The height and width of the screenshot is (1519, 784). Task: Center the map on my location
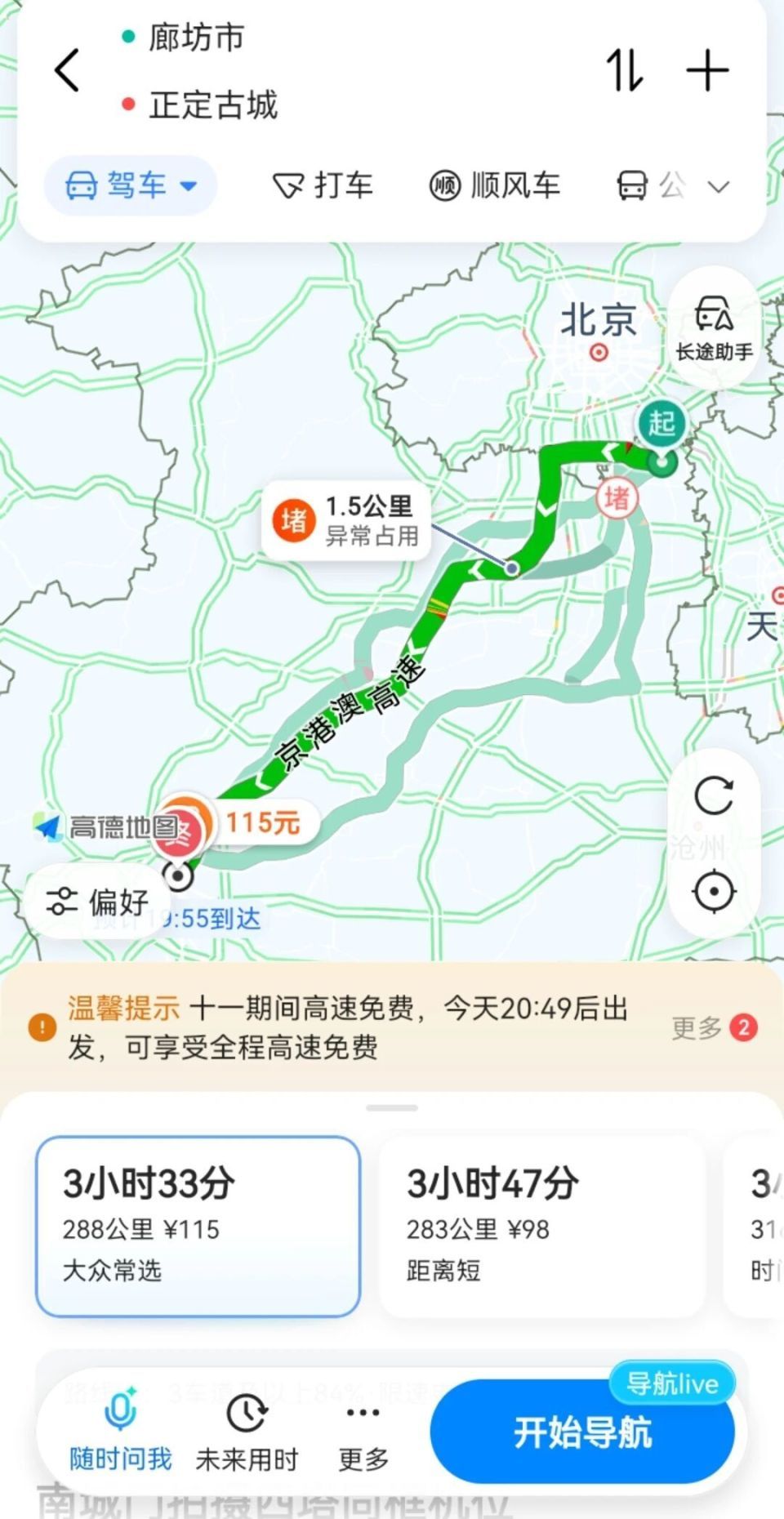[x=714, y=891]
